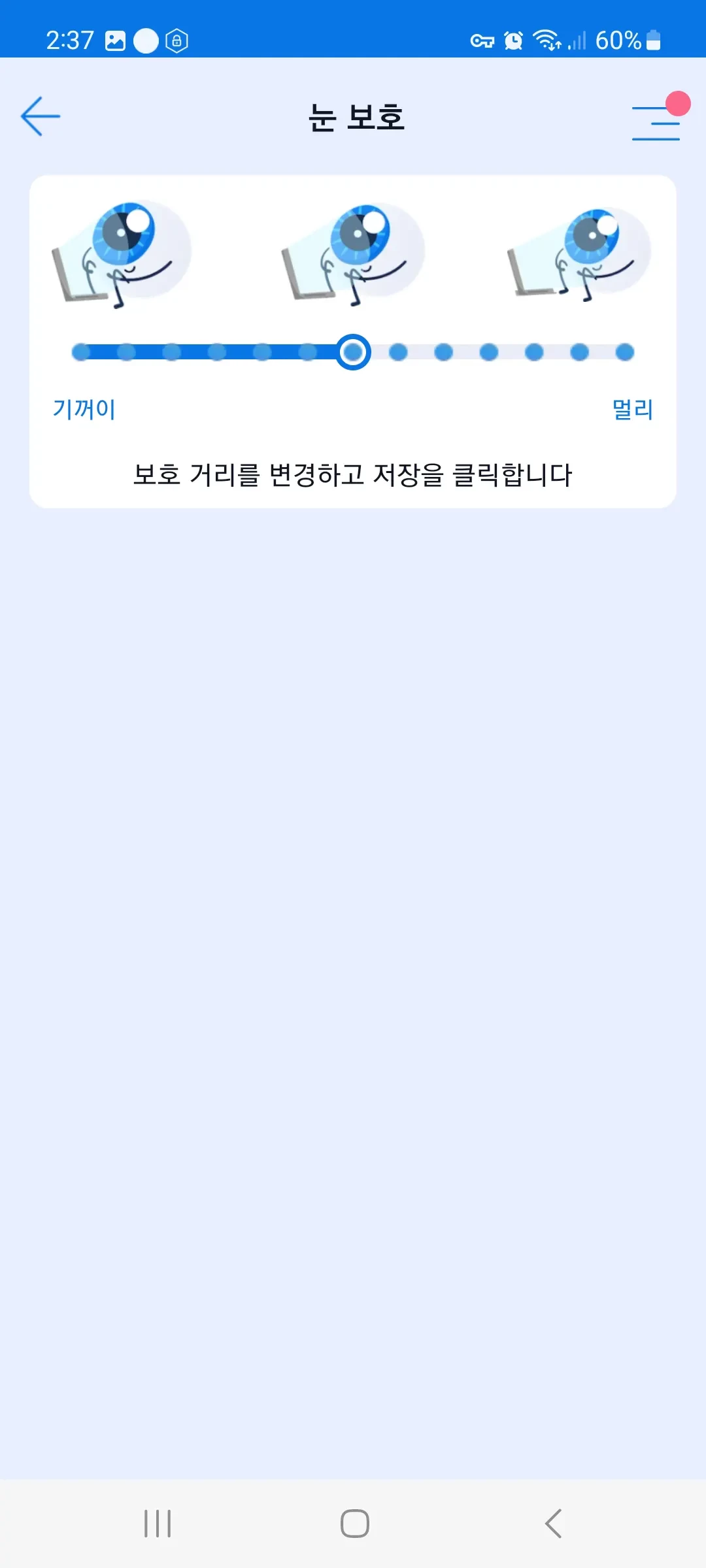Image resolution: width=706 pixels, height=1568 pixels.
Task: Go back from the 눈 보호 screen
Action: click(41, 116)
